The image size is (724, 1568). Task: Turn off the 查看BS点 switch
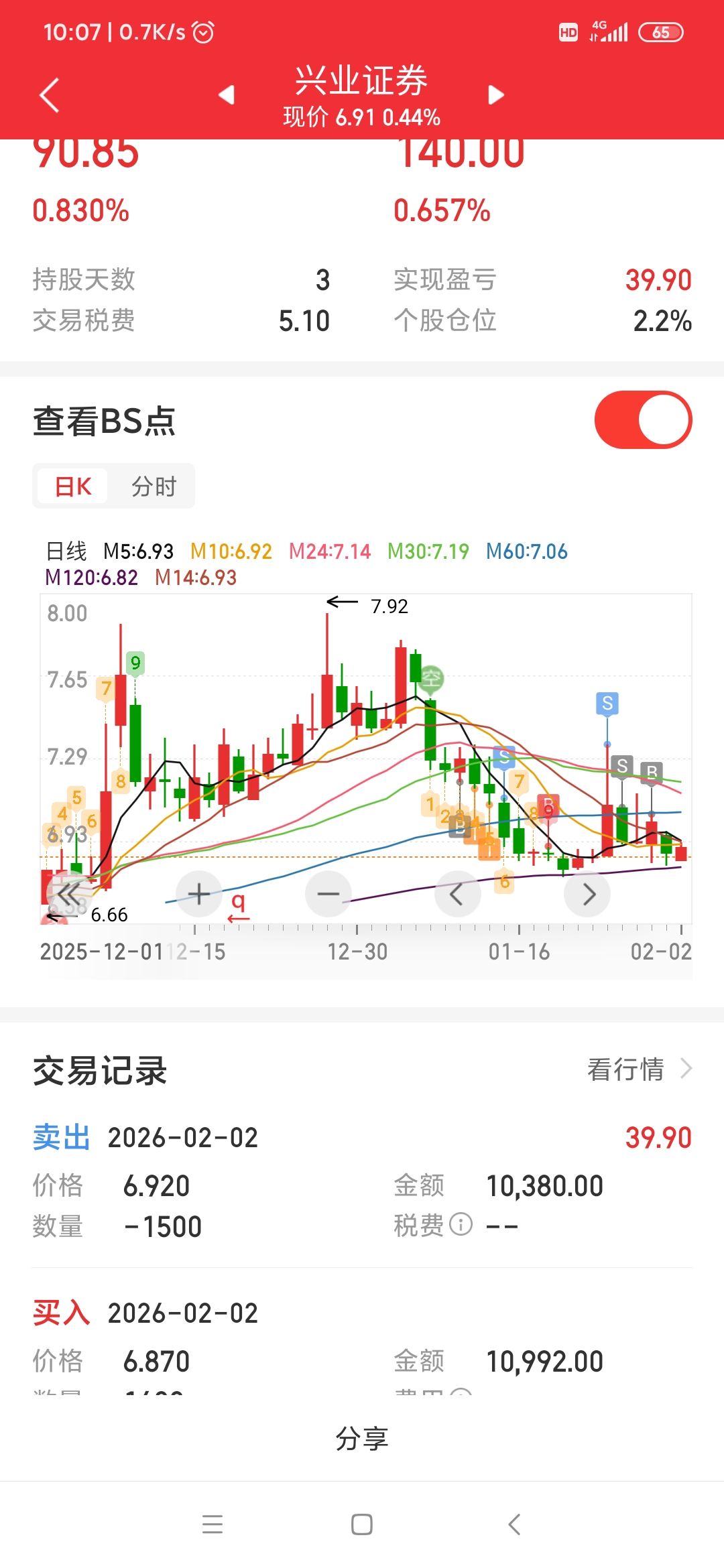(x=643, y=420)
